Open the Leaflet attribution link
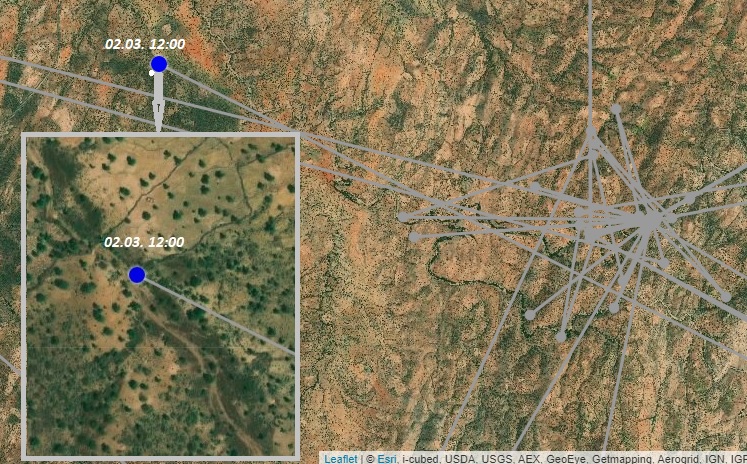747x464 pixels. tap(340, 458)
